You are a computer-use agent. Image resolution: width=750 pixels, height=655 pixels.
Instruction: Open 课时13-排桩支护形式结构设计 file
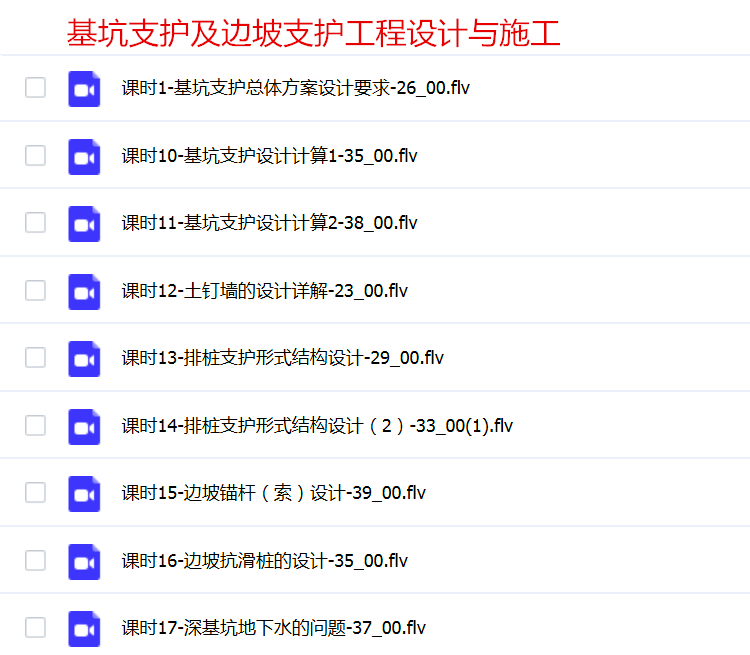(x=282, y=358)
